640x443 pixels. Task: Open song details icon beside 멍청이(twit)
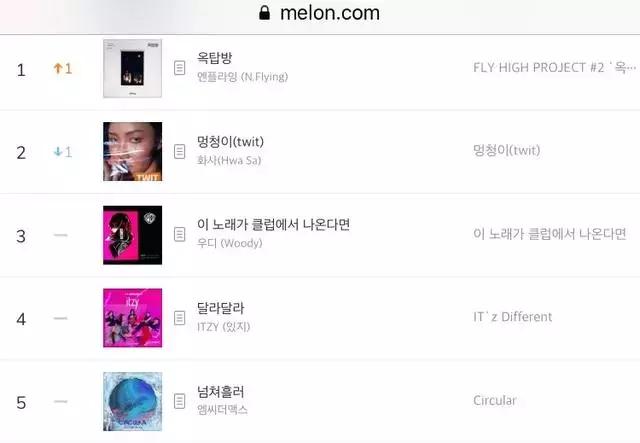pyautogui.click(x=180, y=151)
